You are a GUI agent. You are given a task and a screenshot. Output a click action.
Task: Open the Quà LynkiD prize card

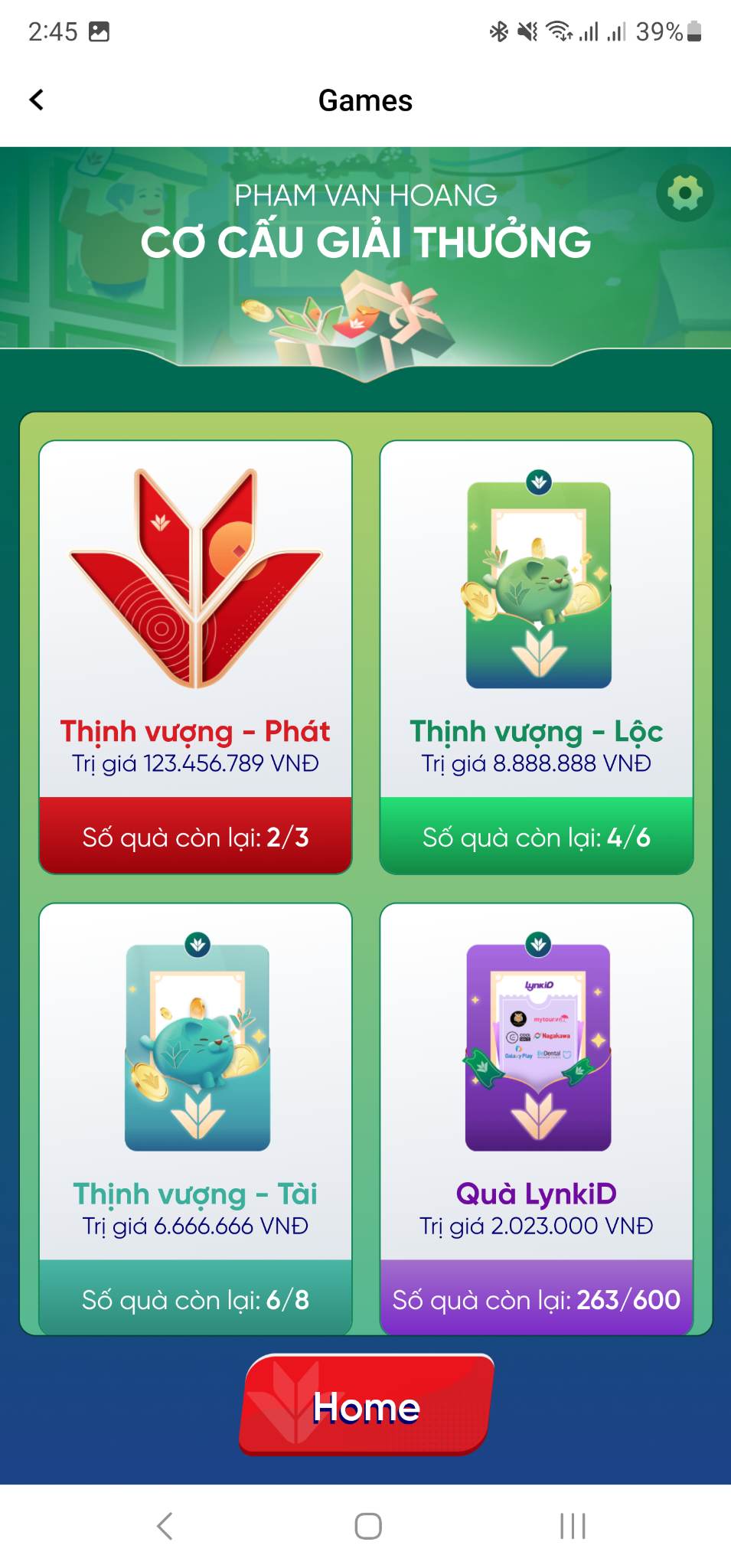point(536,1119)
